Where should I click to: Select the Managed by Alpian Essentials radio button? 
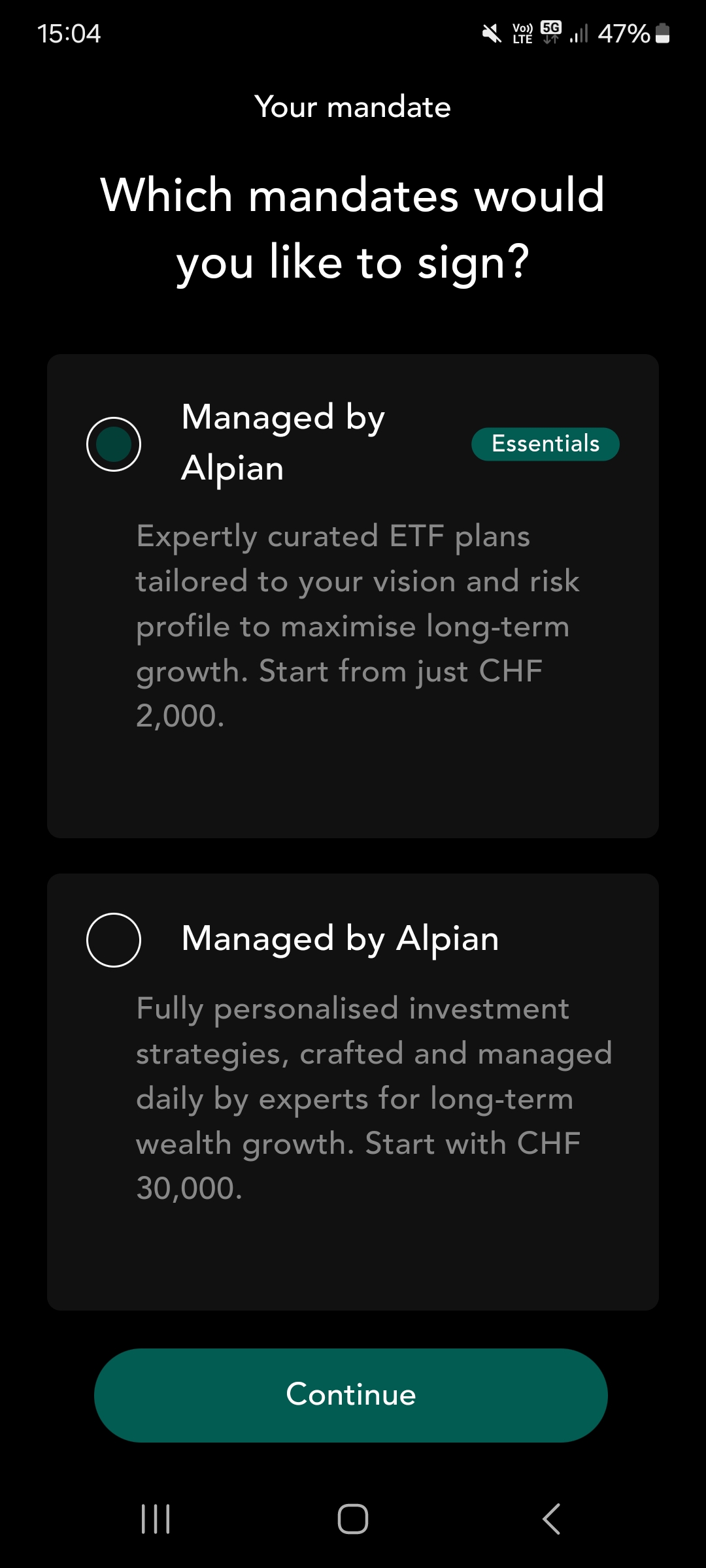[x=114, y=444]
